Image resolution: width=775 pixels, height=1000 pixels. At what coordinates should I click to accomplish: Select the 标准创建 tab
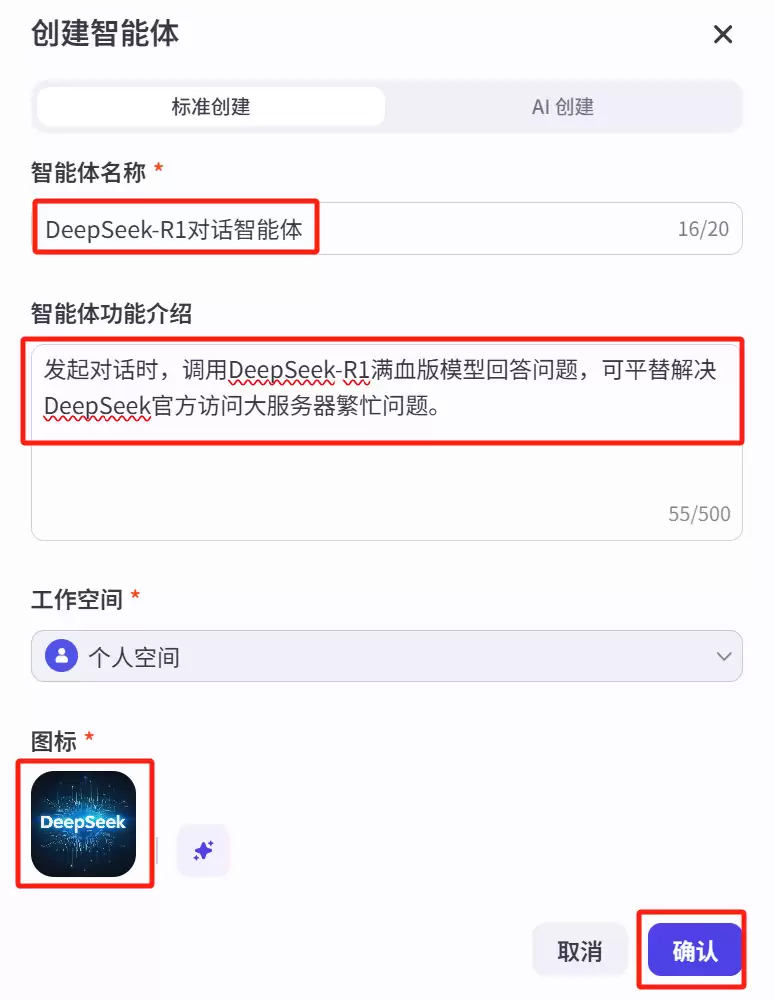(210, 105)
